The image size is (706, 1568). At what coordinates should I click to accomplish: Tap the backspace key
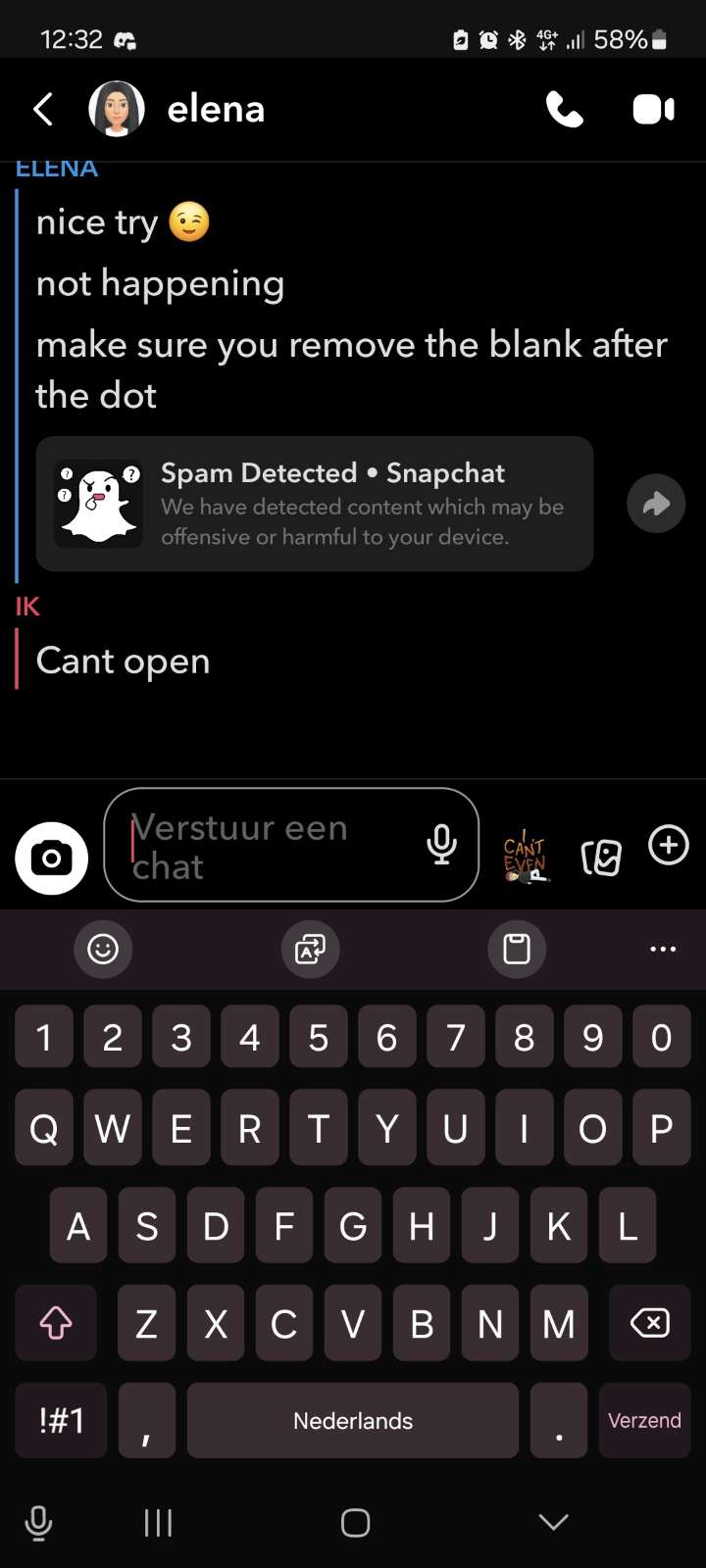point(649,1323)
